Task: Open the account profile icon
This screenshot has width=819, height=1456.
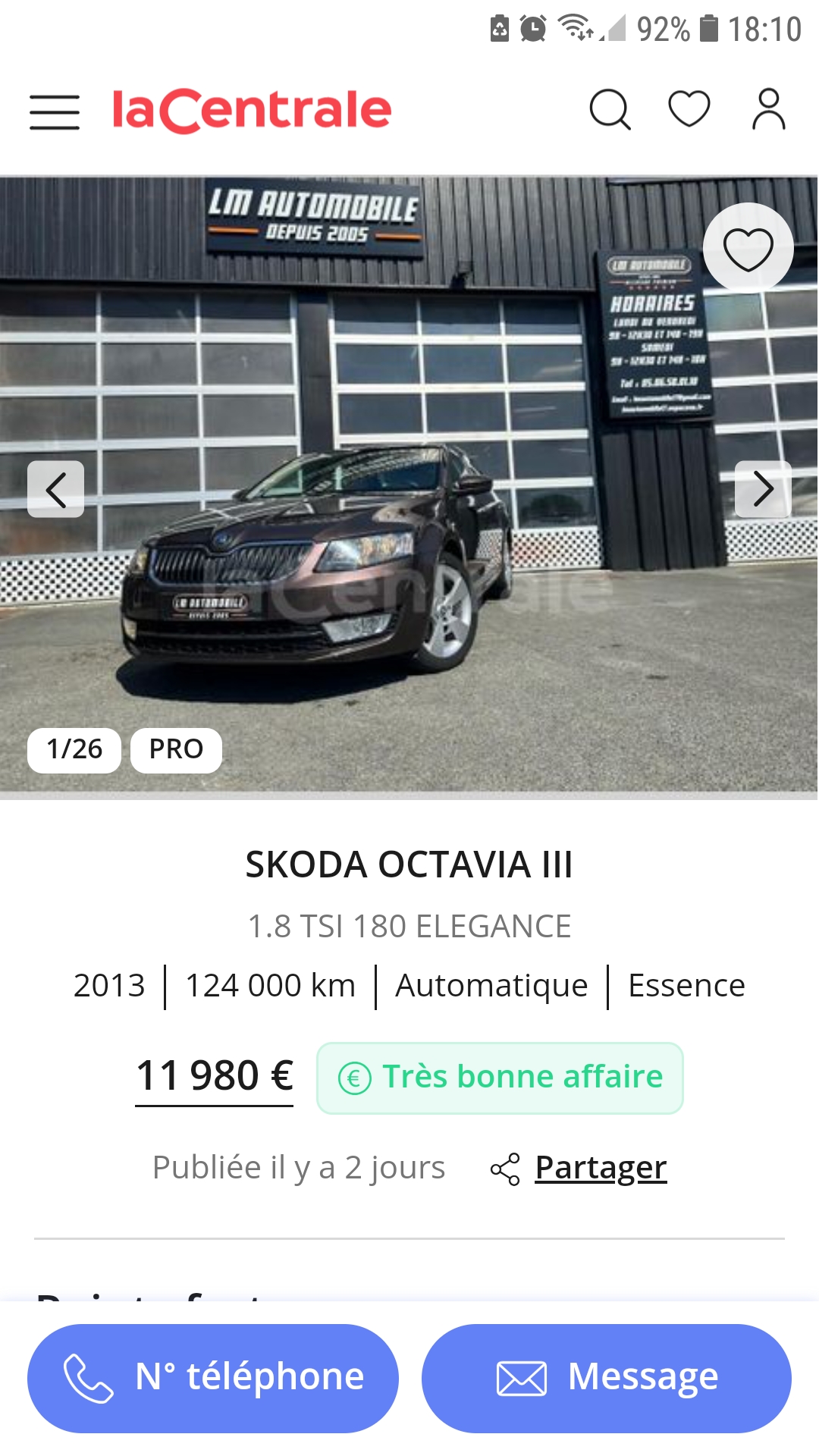Action: tap(769, 109)
